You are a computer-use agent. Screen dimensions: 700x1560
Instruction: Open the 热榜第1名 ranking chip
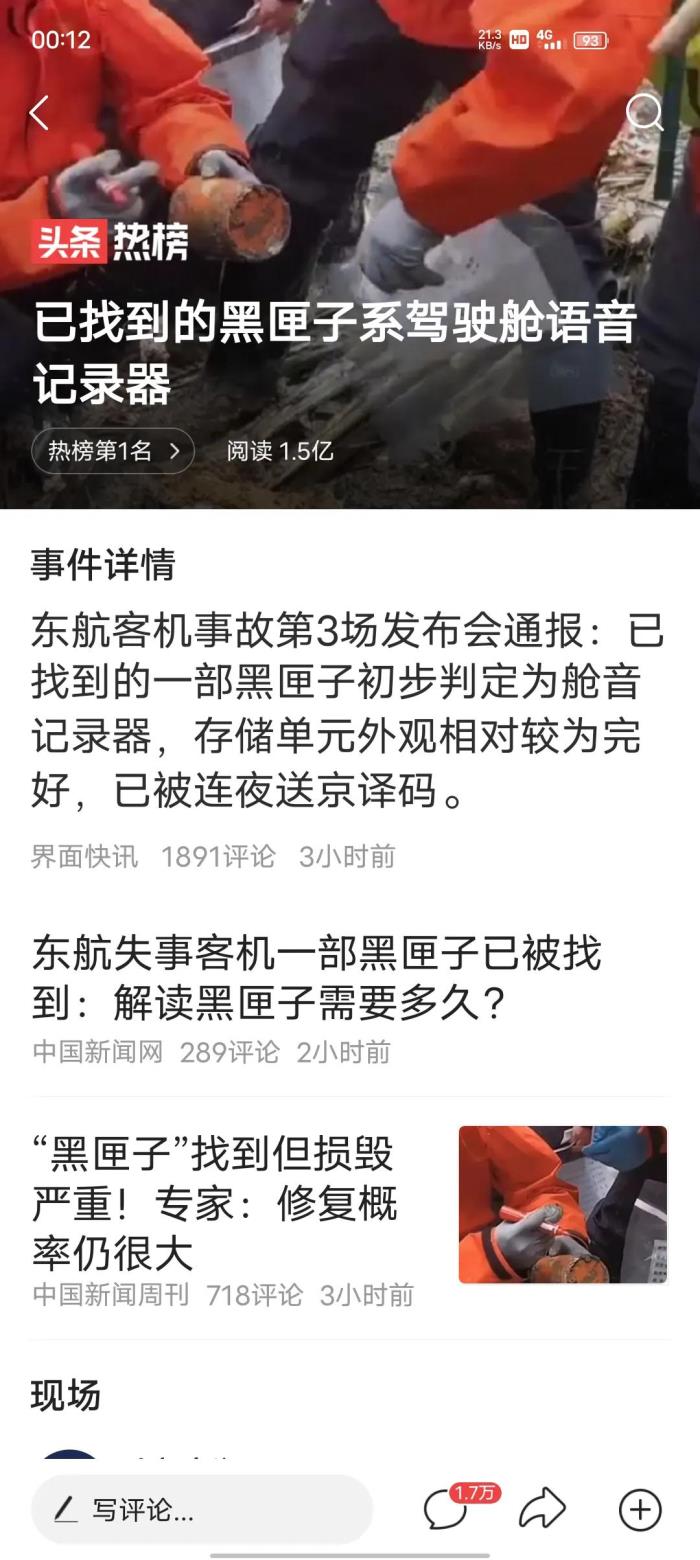[x=113, y=451]
